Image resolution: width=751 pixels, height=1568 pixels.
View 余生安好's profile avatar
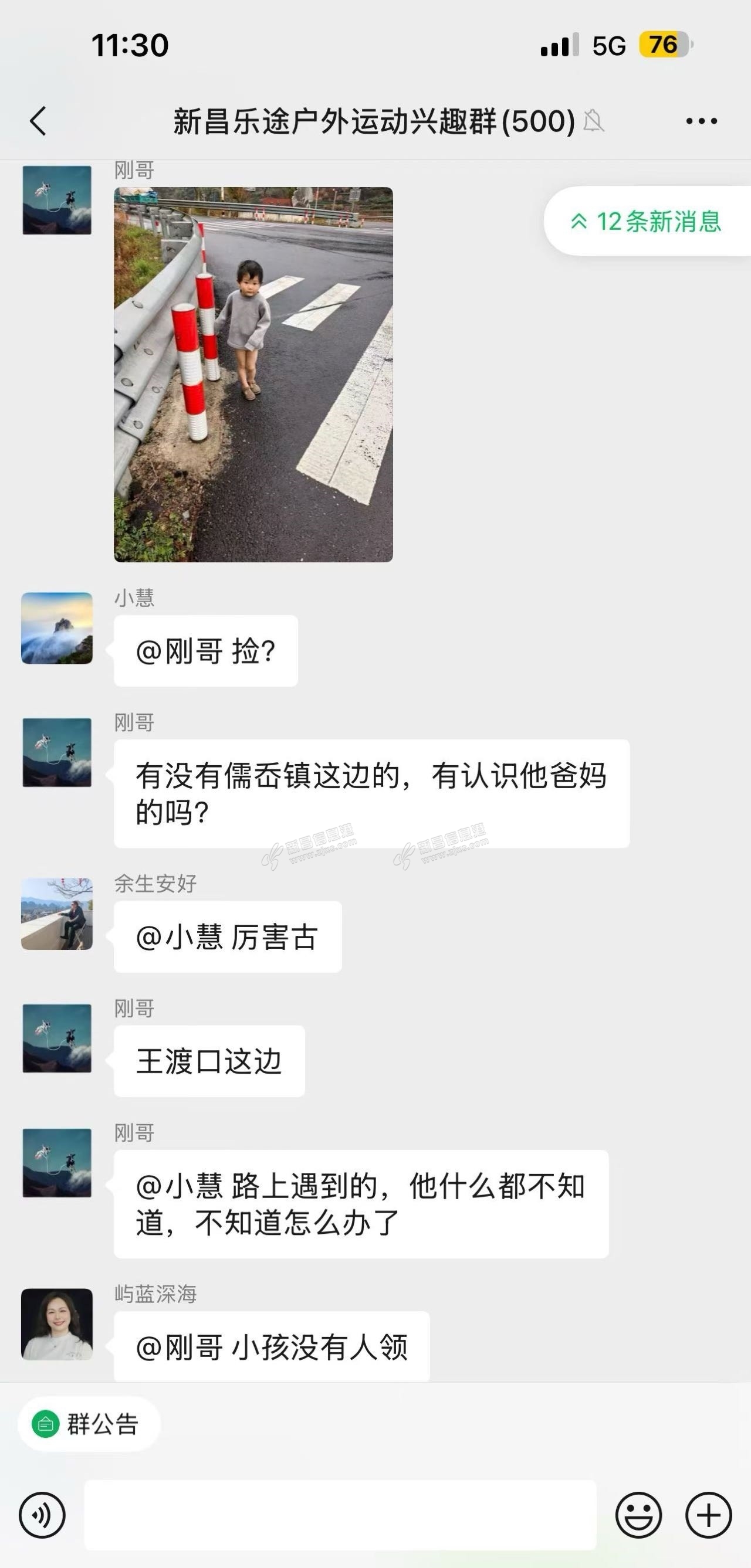point(57,914)
